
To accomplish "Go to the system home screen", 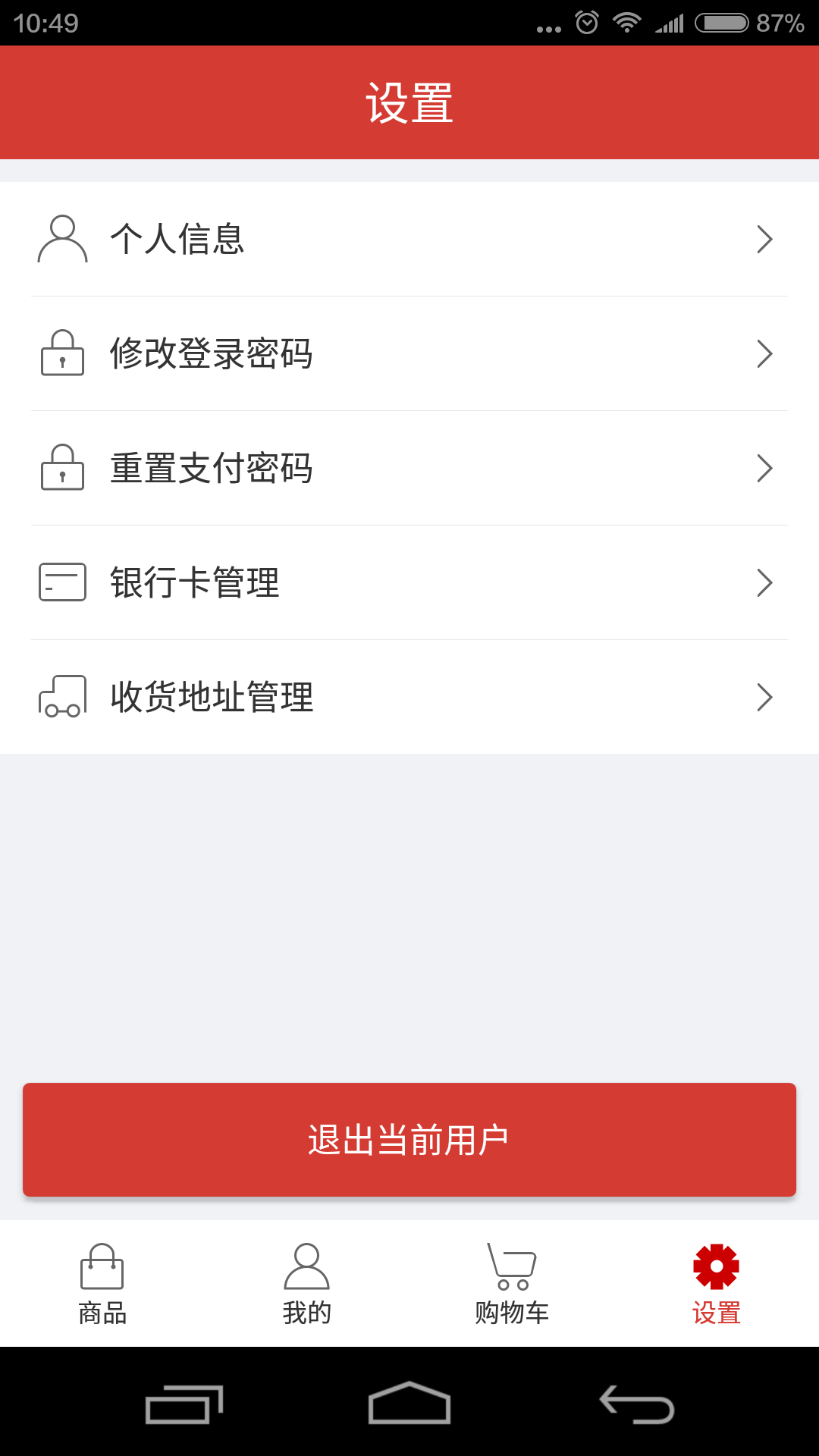I will 409,1403.
